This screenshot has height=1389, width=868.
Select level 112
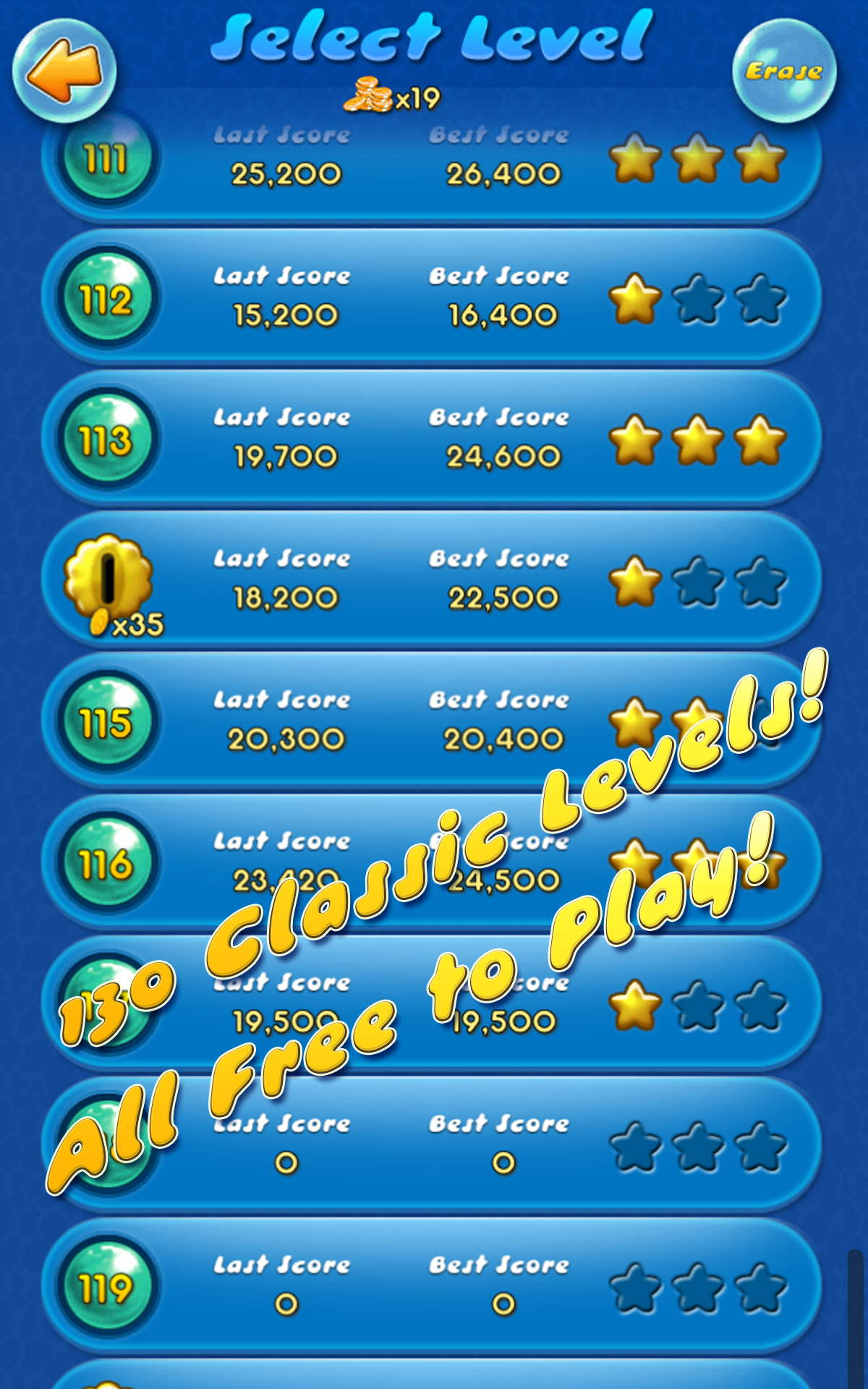coord(107,298)
